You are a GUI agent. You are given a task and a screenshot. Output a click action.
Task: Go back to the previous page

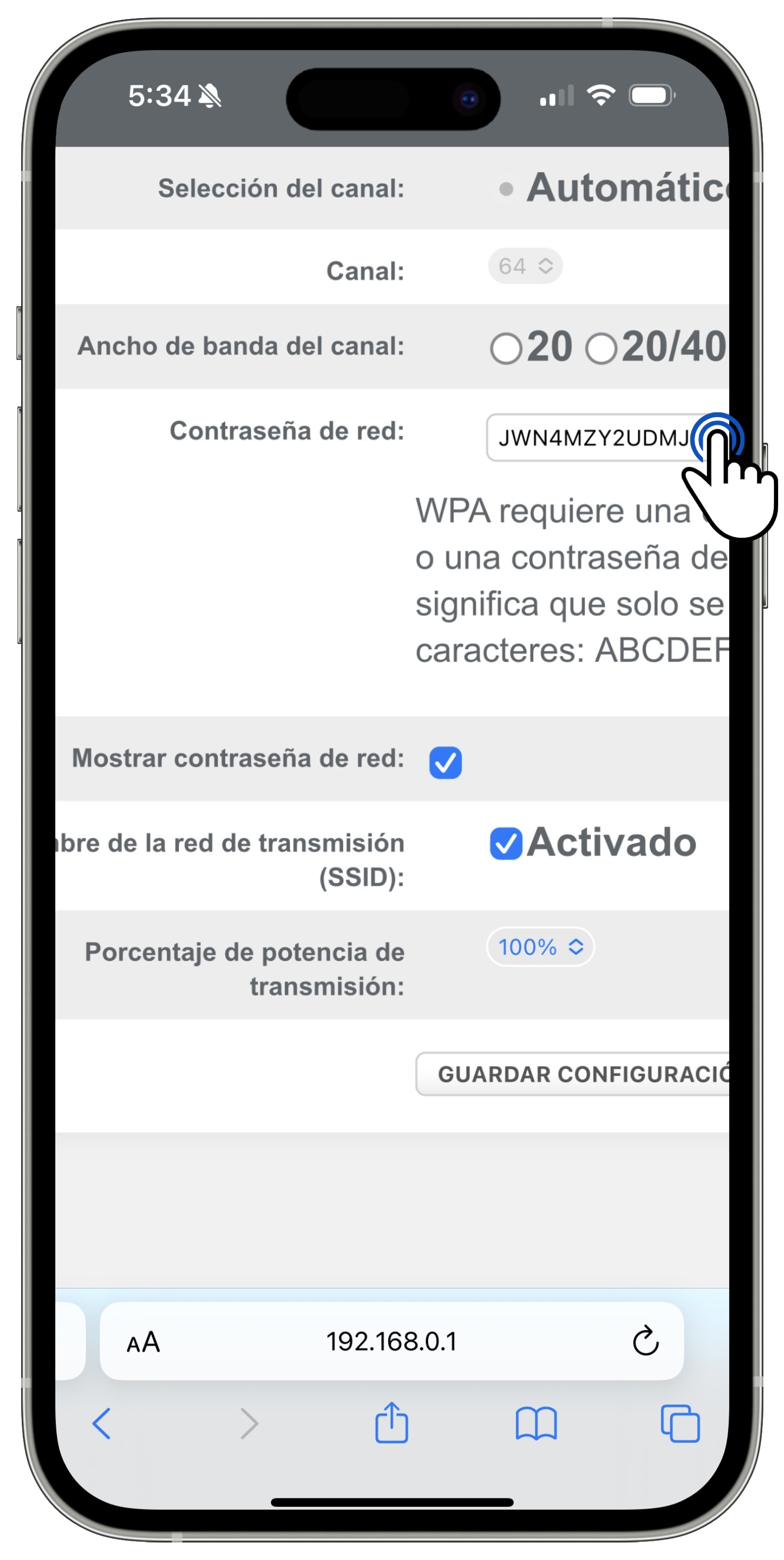tap(101, 1423)
